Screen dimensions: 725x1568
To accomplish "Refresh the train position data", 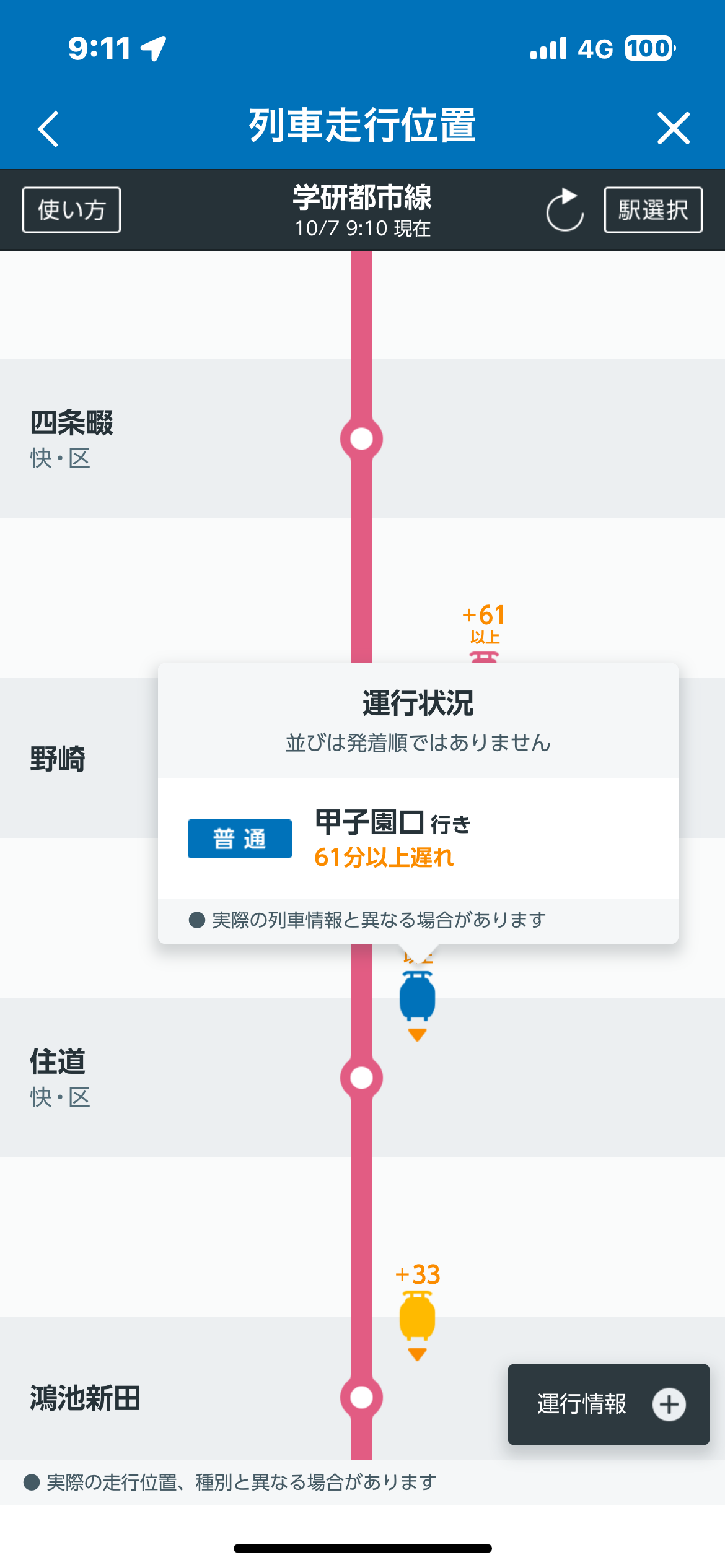I will pos(565,210).
